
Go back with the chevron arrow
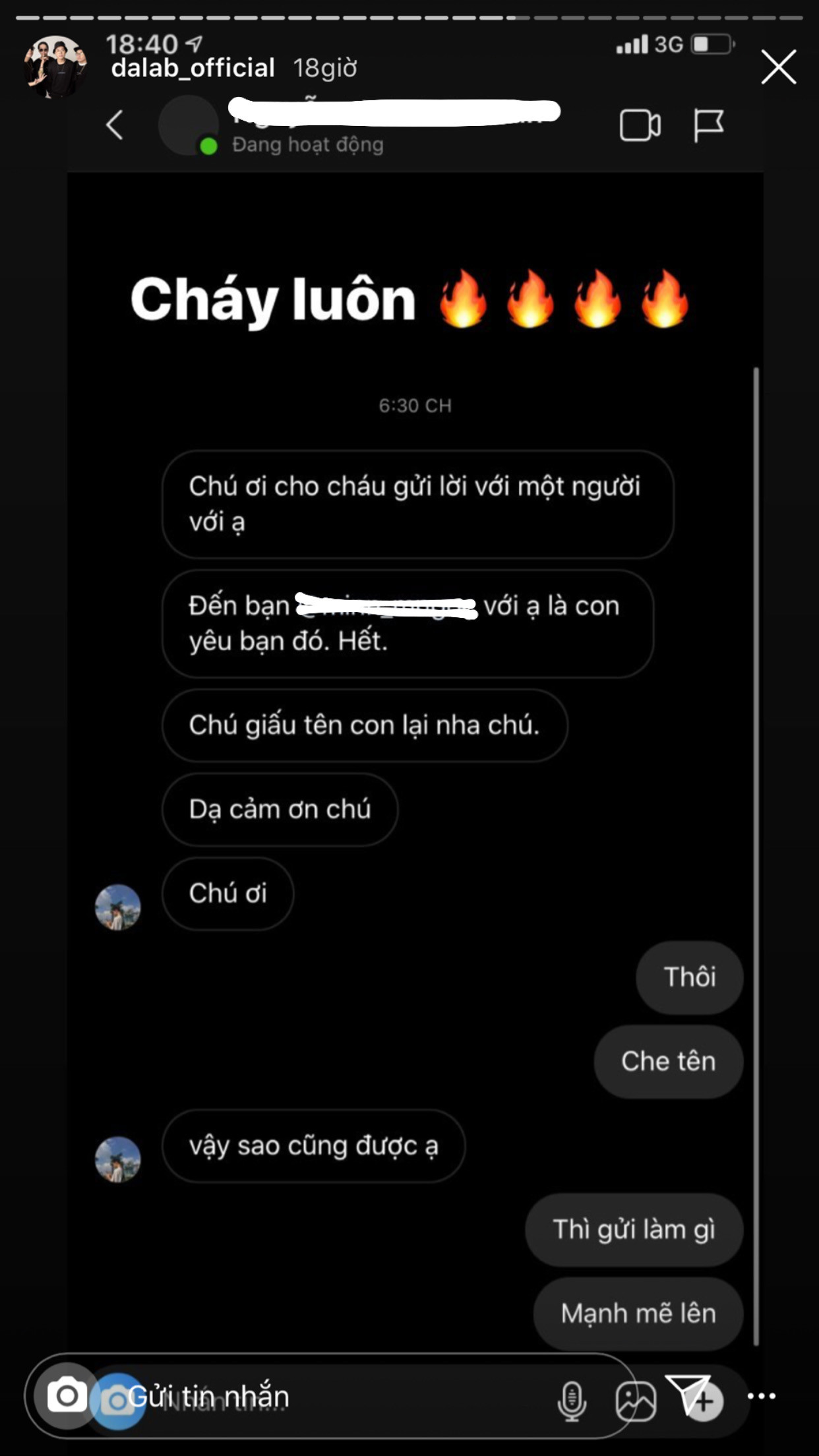pos(115,125)
